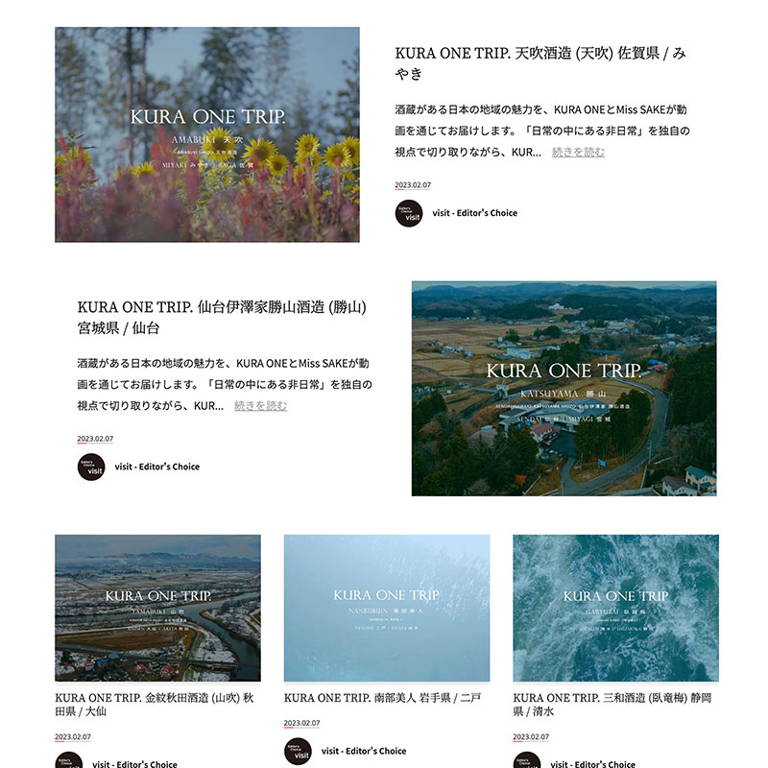Open article title 仙台伊澤家勝山酒造 宮城県 / 仙台
This screenshot has width=768, height=768.
(x=222, y=317)
